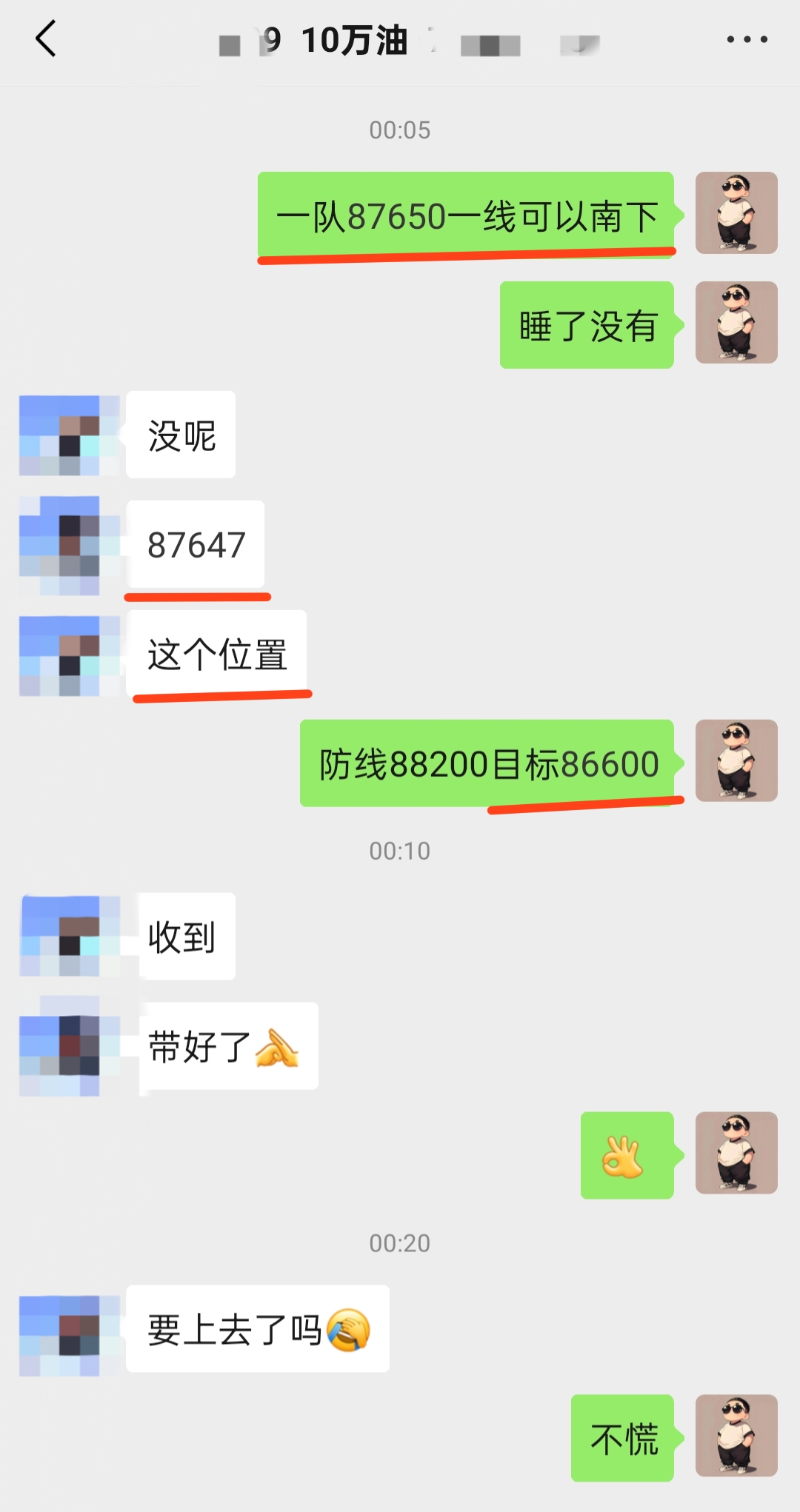Open sender's avatar beside "睡了没有"
Viewport: 800px width, 1512px height.
(736, 323)
